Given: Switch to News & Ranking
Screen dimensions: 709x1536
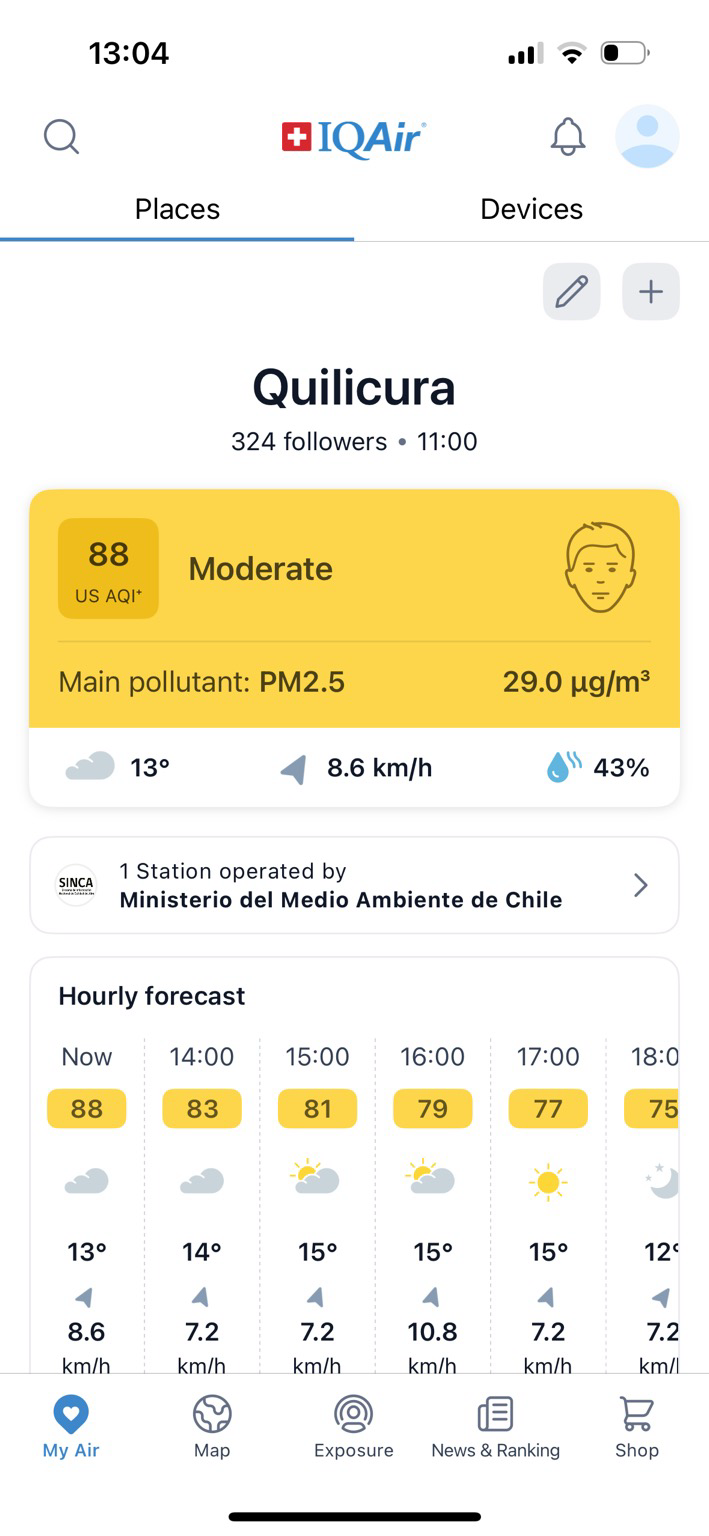Looking at the screenshot, I should pyautogui.click(x=495, y=1427).
